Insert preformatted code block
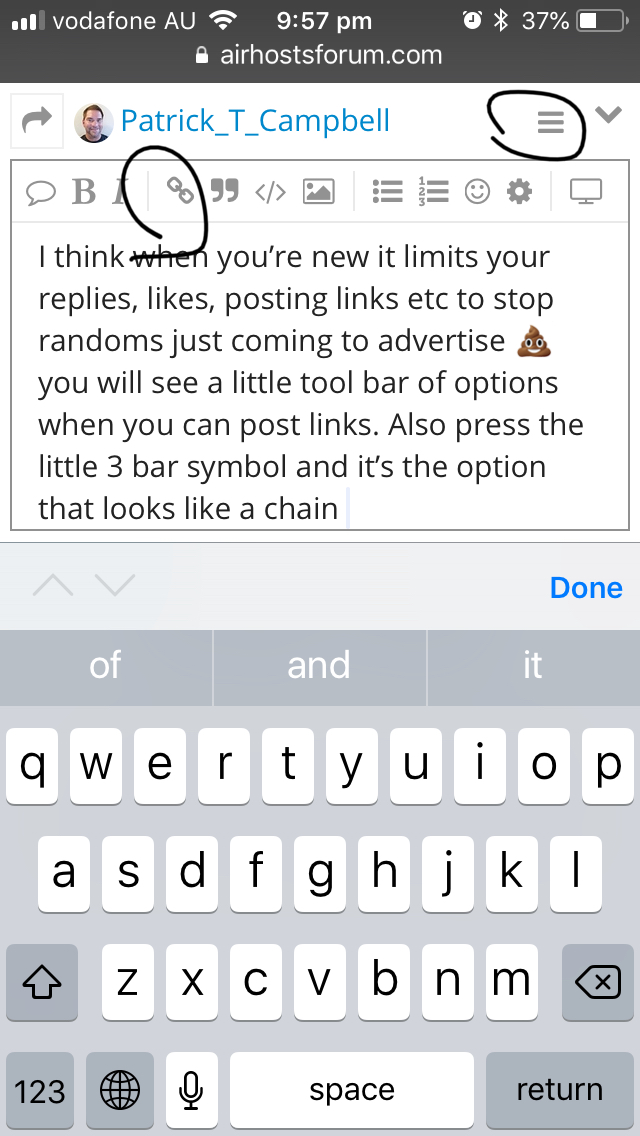This screenshot has height=1136, width=640. (270, 192)
